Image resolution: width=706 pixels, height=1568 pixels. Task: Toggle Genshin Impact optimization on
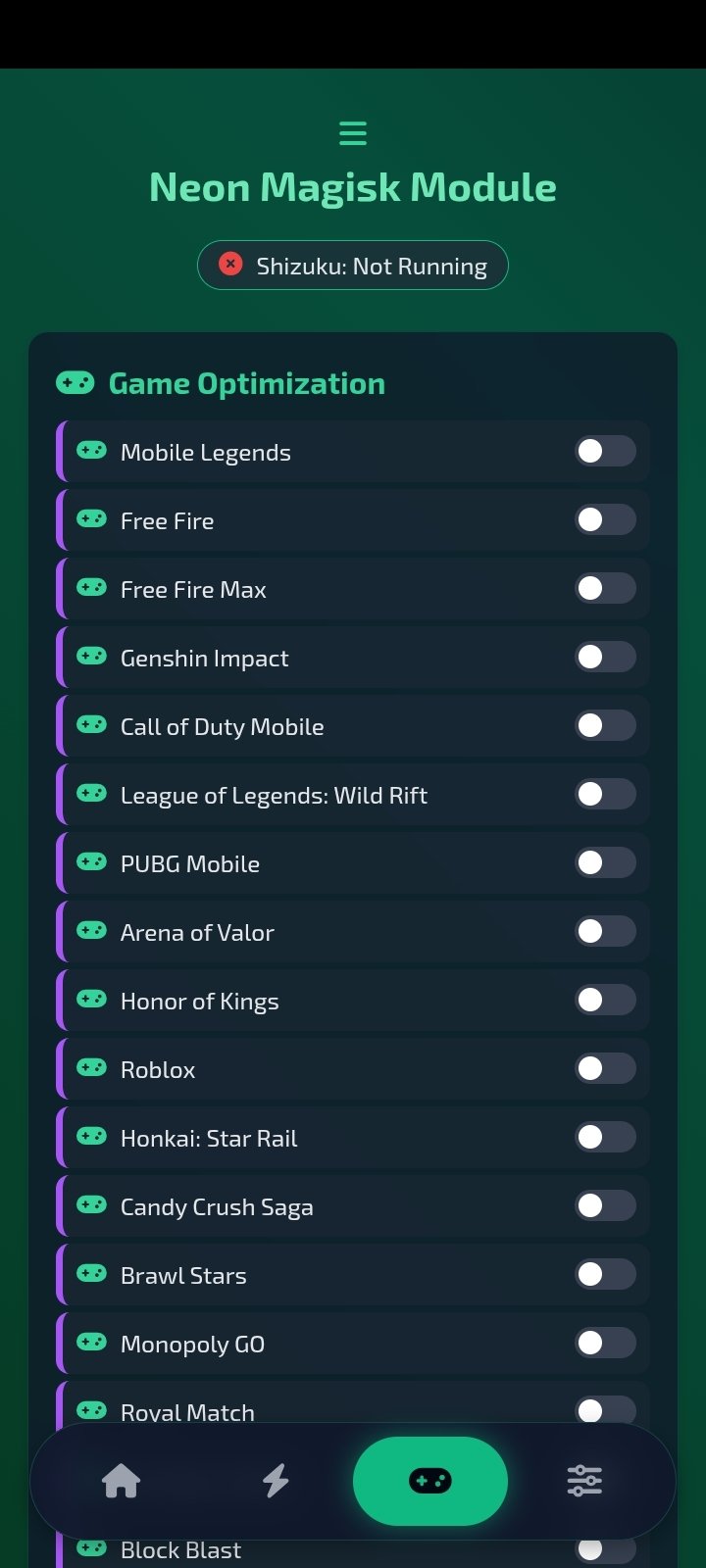pyautogui.click(x=605, y=657)
